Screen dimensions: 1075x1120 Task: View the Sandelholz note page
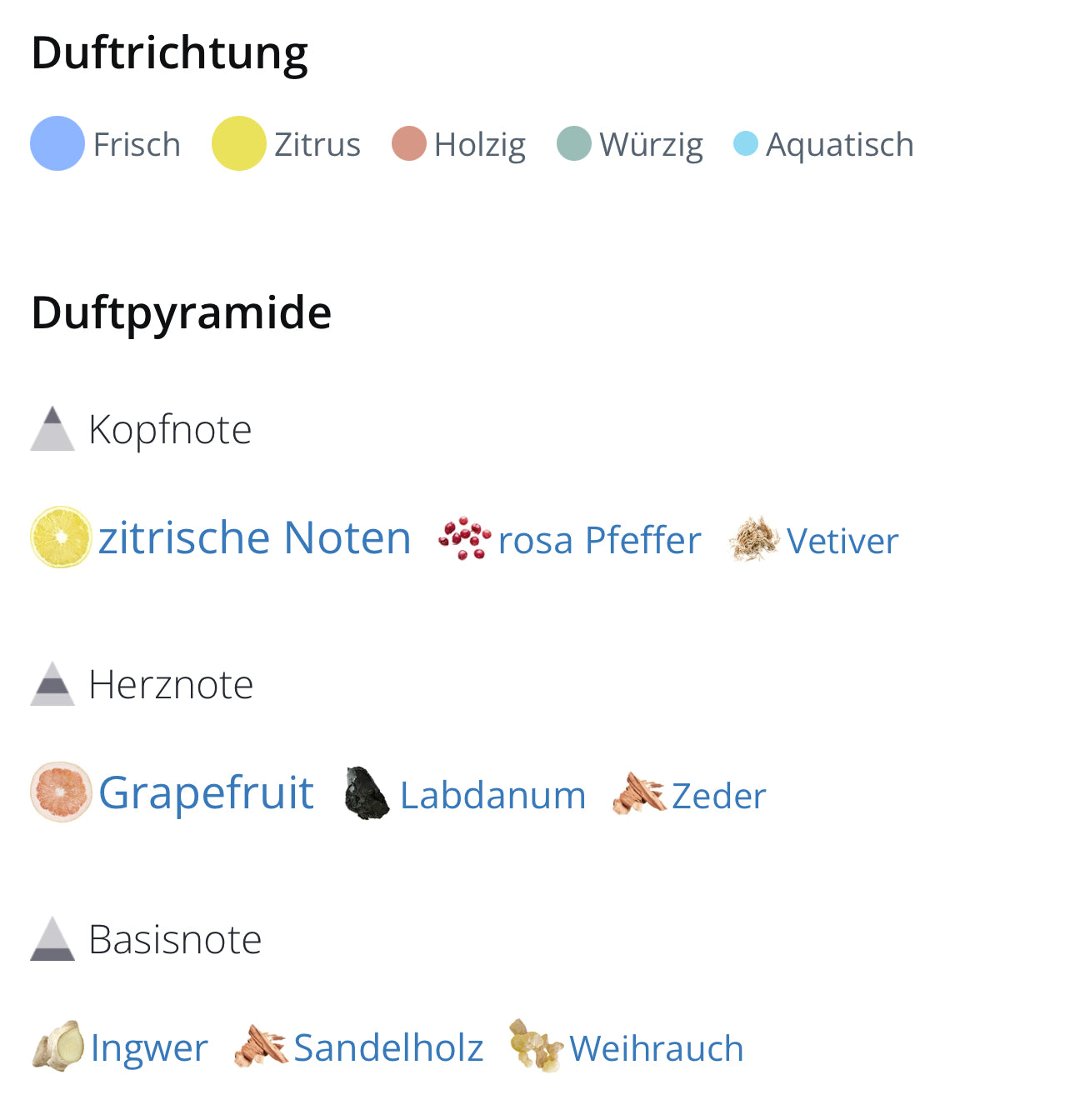coord(388,1047)
